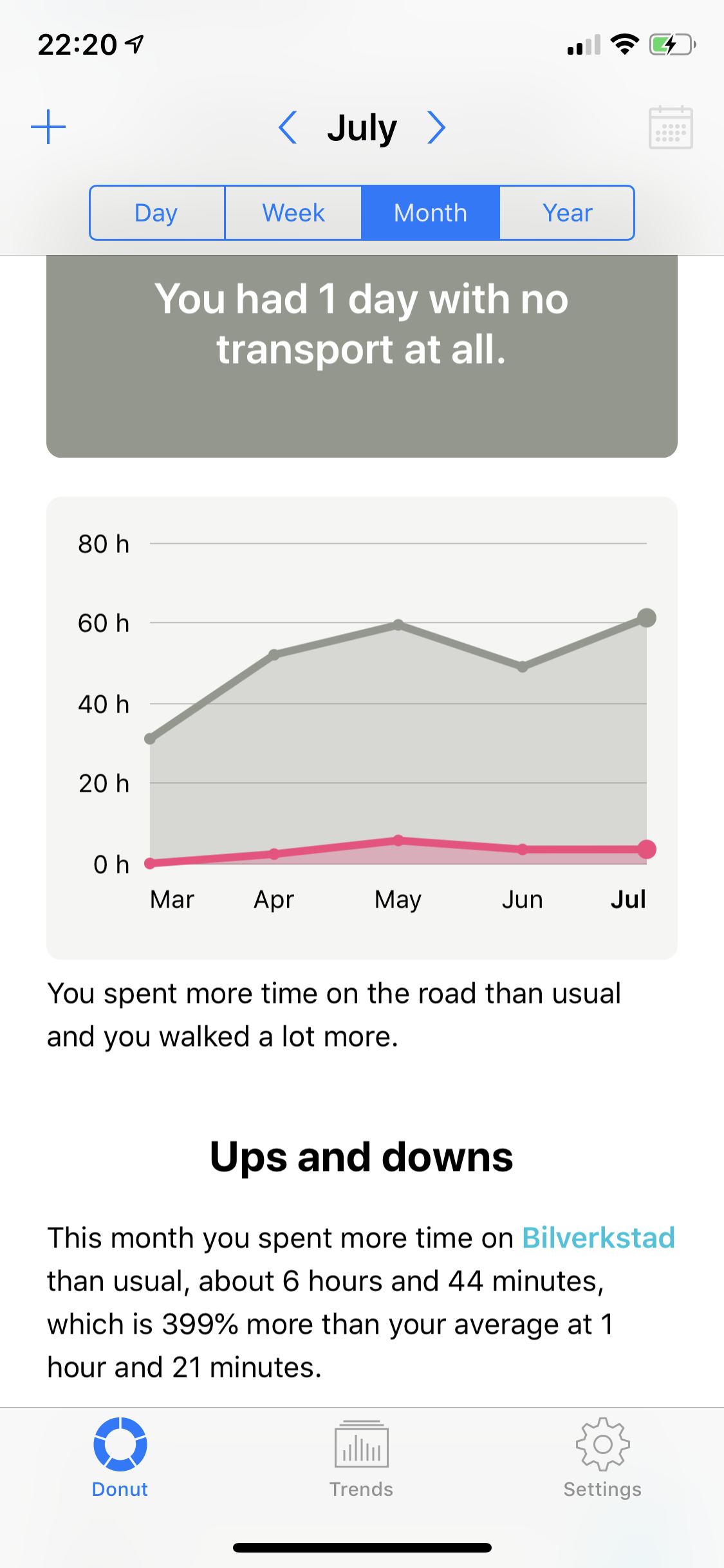The image size is (724, 1568).
Task: Go to the previous month
Action: point(288,127)
